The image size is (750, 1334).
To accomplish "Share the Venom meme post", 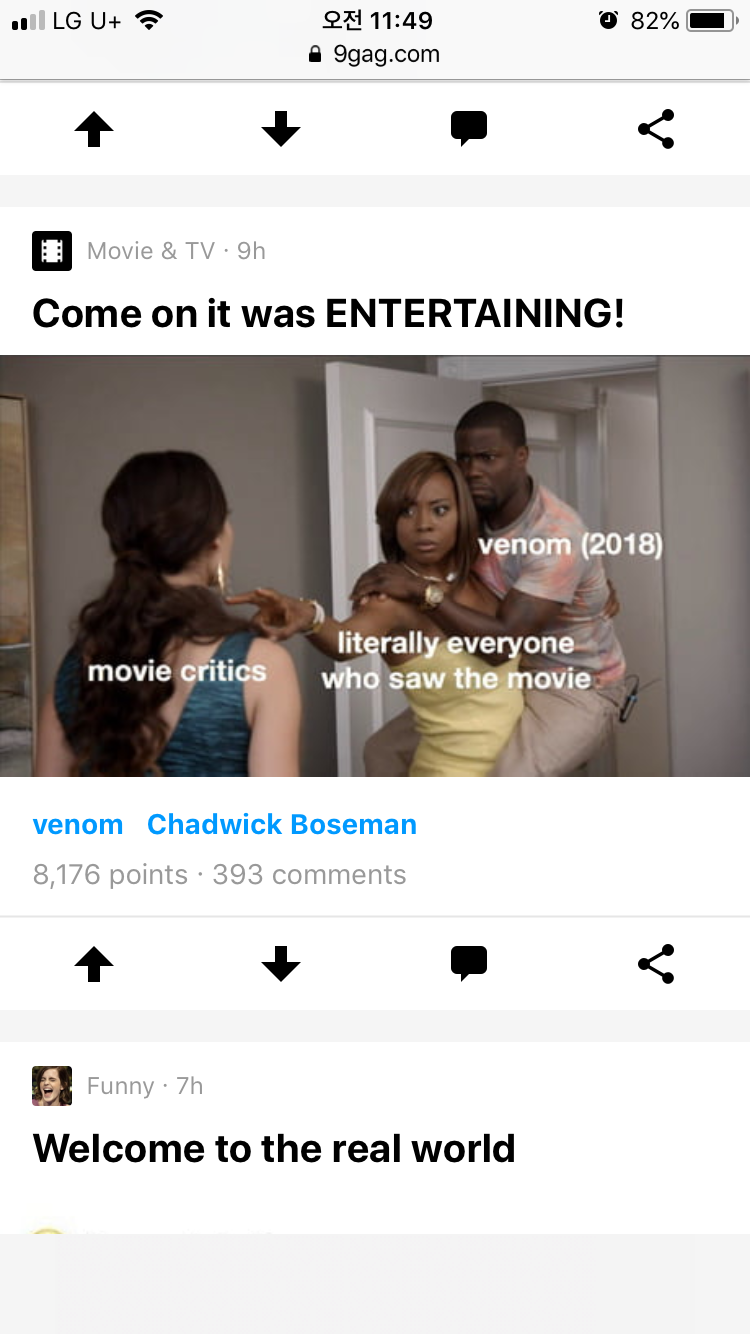I will (656, 964).
